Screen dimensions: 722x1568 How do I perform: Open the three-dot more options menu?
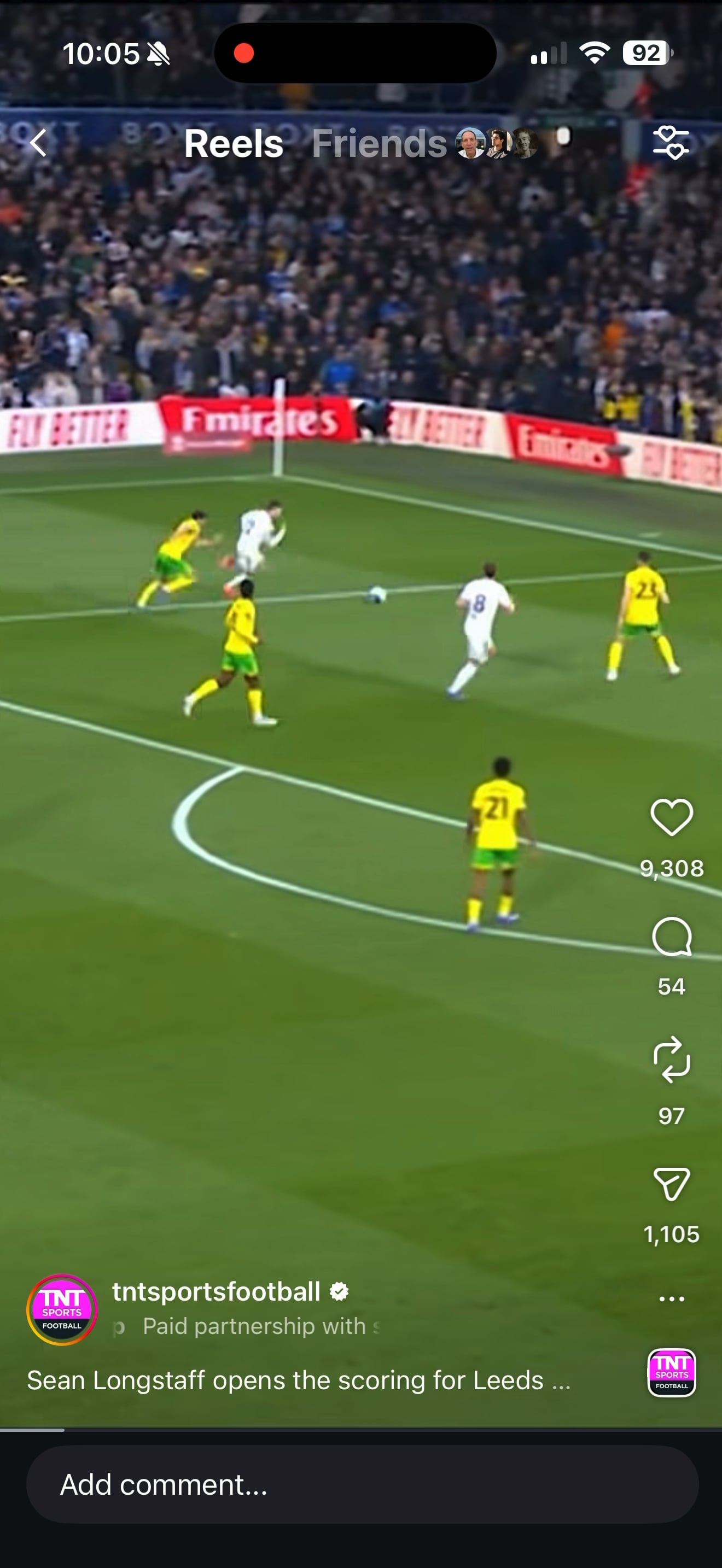click(x=672, y=1298)
